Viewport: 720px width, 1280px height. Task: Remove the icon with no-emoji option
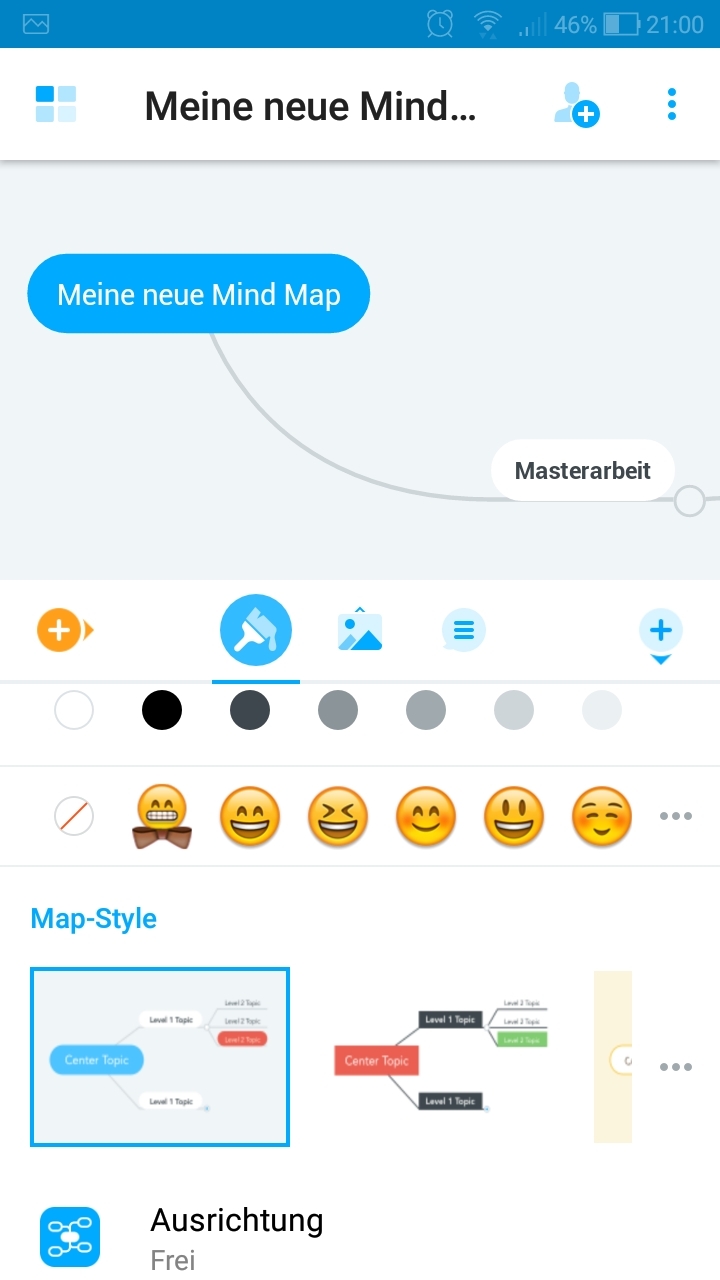pyautogui.click(x=74, y=817)
